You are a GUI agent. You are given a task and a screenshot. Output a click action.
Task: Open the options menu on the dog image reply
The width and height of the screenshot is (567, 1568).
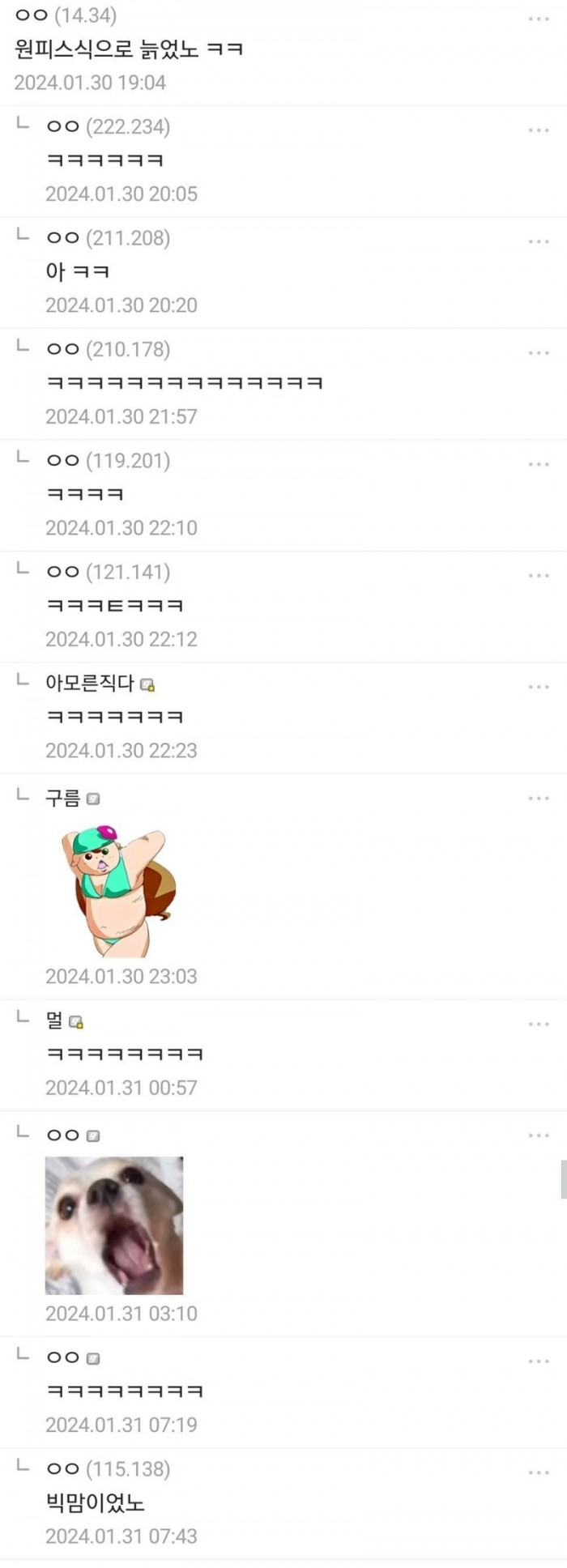click(539, 1136)
